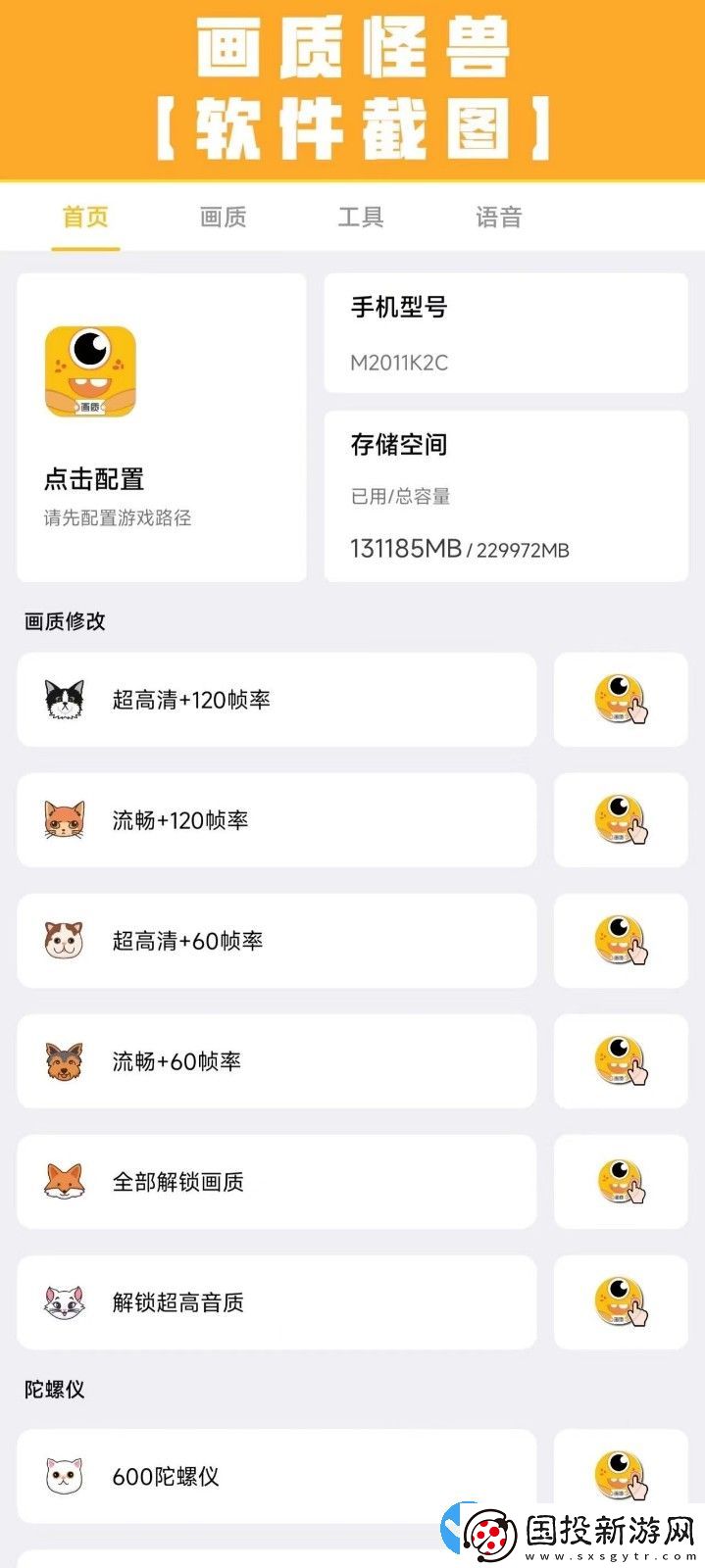This screenshot has width=705, height=1568.
Task: Apply 全部解锁画质 with its tap icon button
Action: click(621, 1182)
